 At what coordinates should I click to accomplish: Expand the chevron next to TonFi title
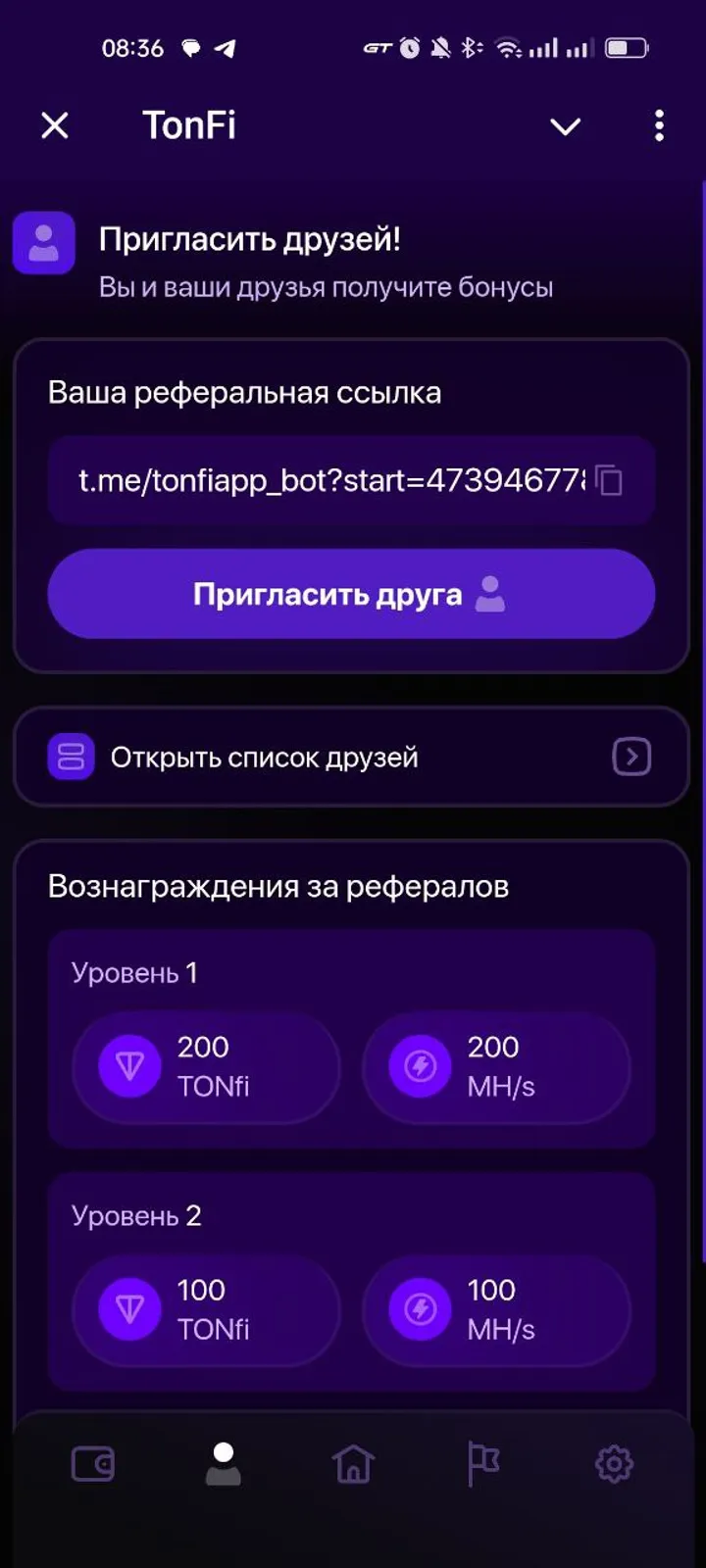(x=566, y=126)
